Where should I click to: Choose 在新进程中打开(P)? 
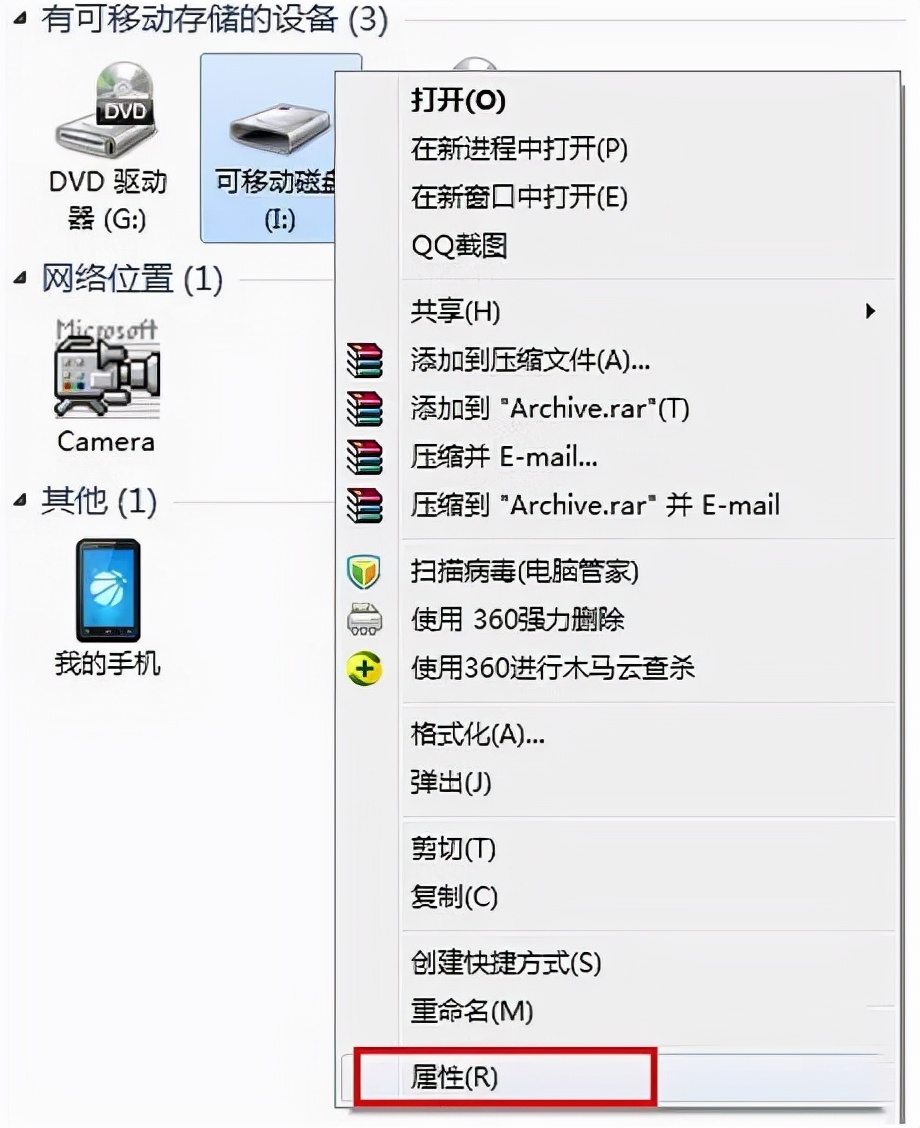click(x=518, y=149)
